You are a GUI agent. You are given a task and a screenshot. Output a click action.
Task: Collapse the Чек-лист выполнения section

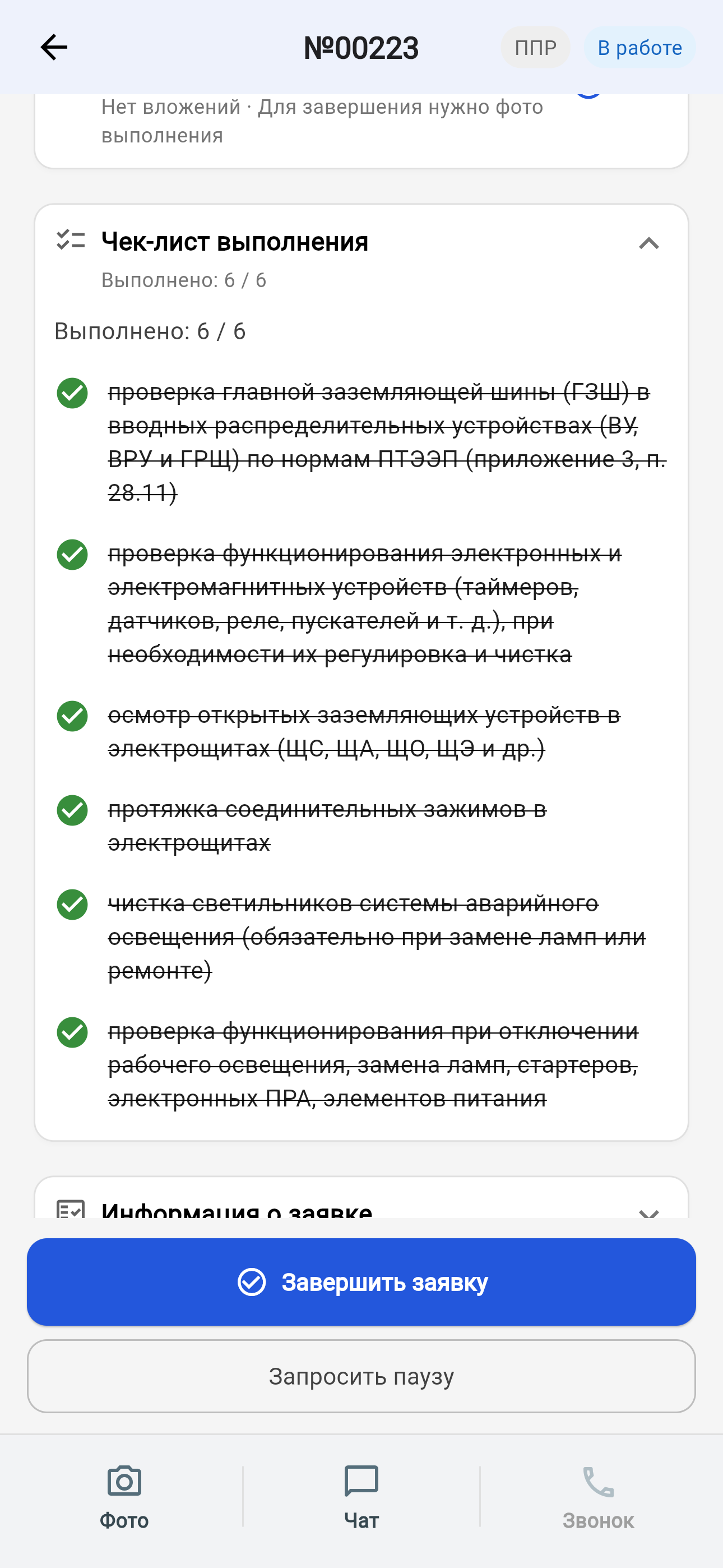pos(649,243)
